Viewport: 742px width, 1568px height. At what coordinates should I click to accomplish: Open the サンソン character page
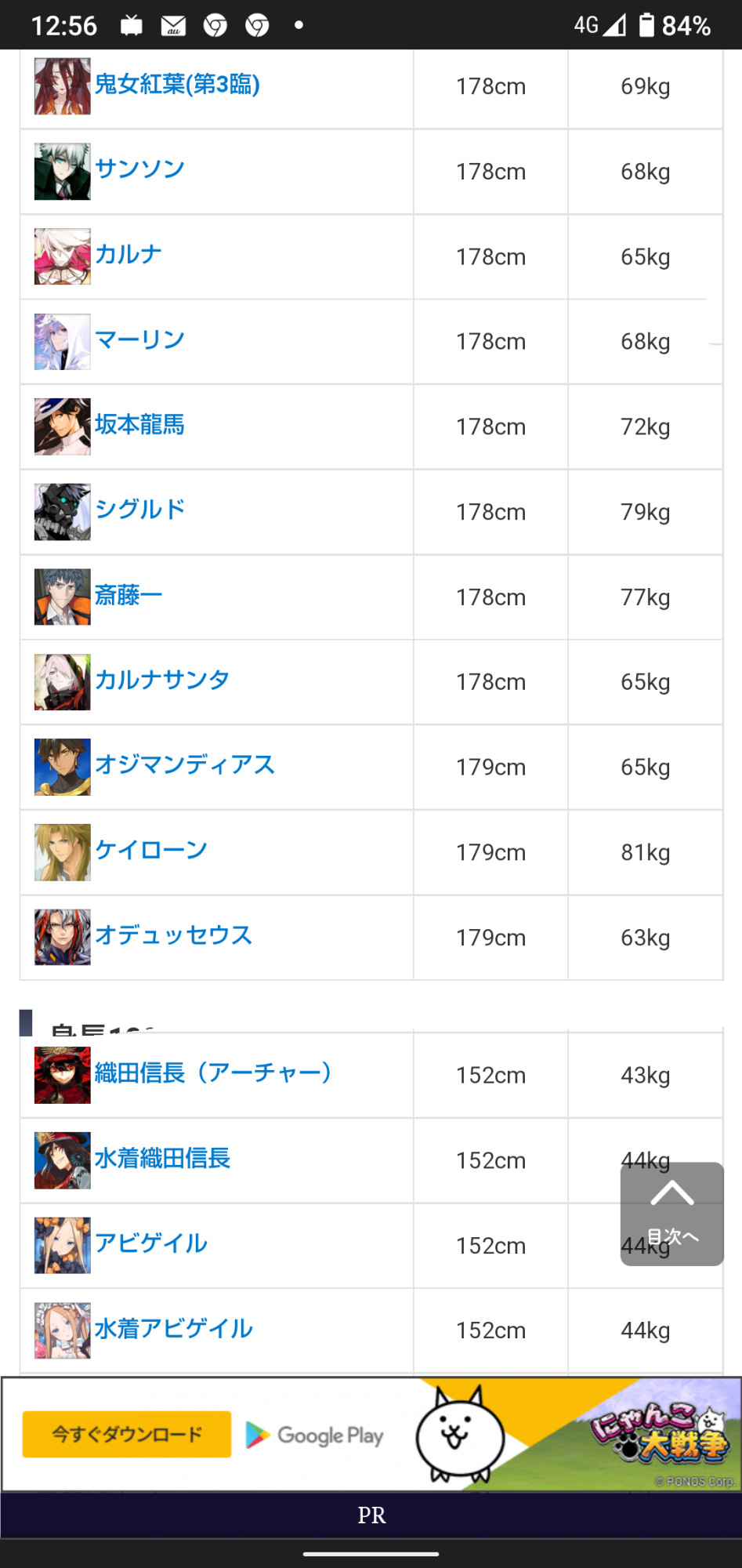click(139, 169)
